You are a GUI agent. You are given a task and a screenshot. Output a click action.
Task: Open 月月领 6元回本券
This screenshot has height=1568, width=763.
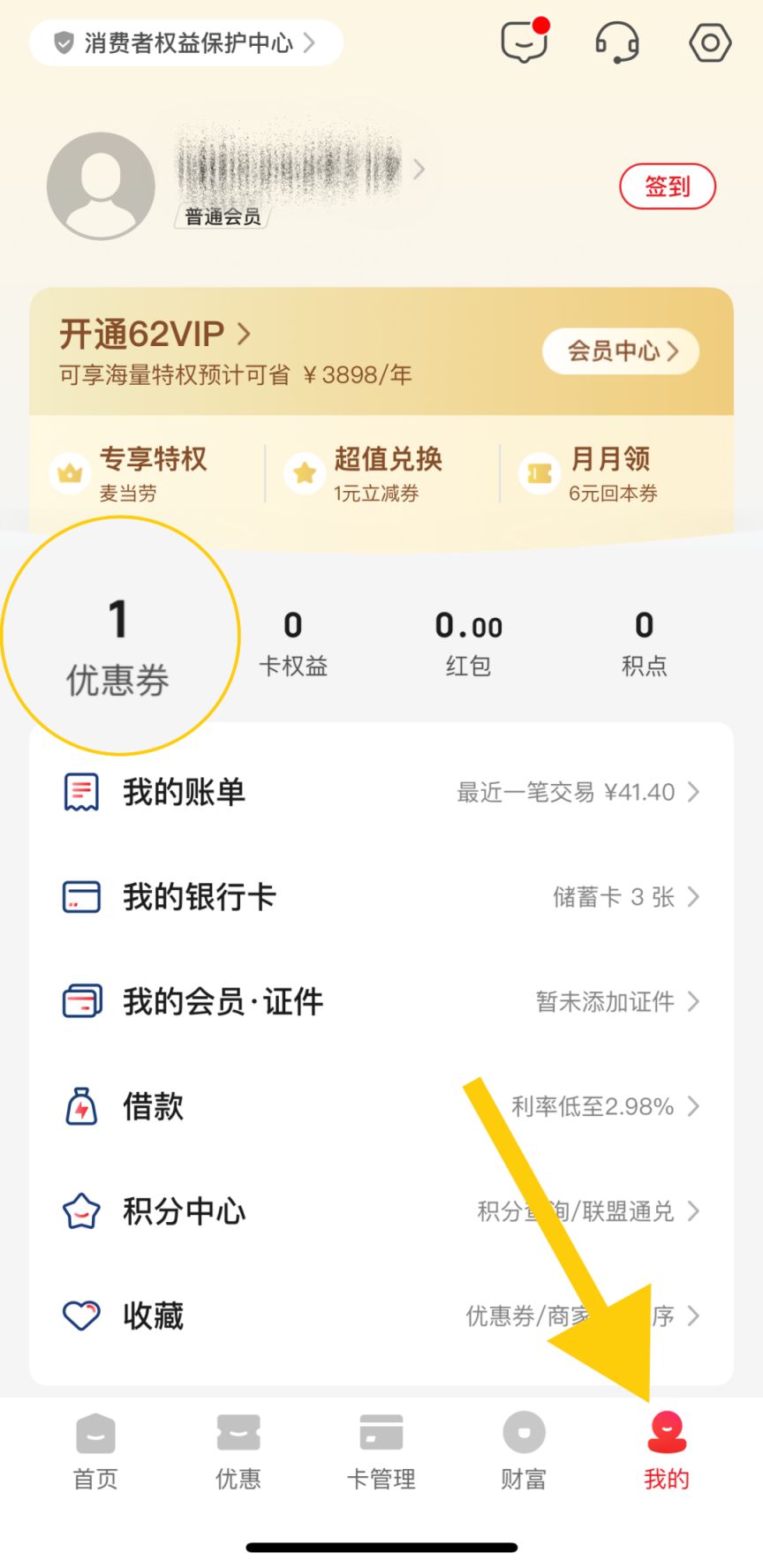tap(590, 474)
